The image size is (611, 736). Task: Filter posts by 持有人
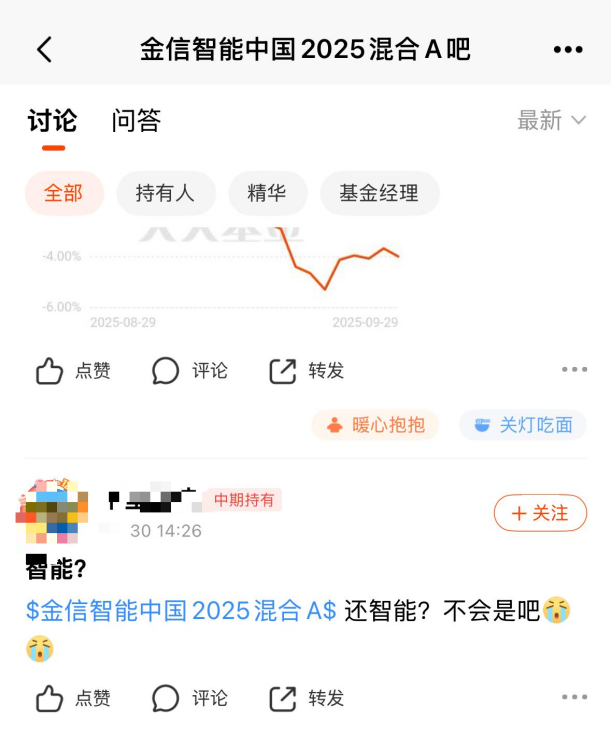(x=165, y=193)
